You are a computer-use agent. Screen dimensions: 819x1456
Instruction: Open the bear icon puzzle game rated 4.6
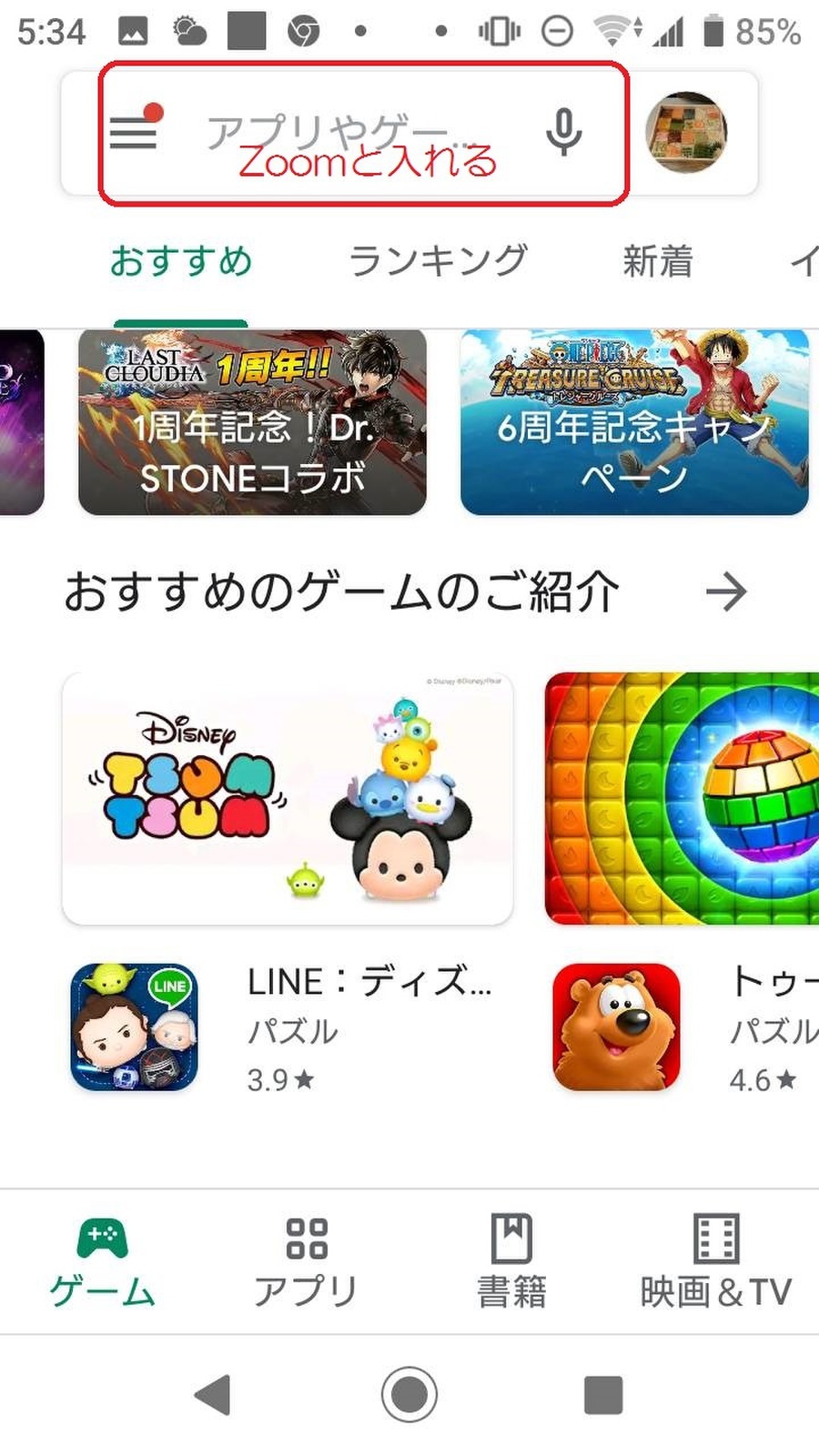click(617, 1026)
